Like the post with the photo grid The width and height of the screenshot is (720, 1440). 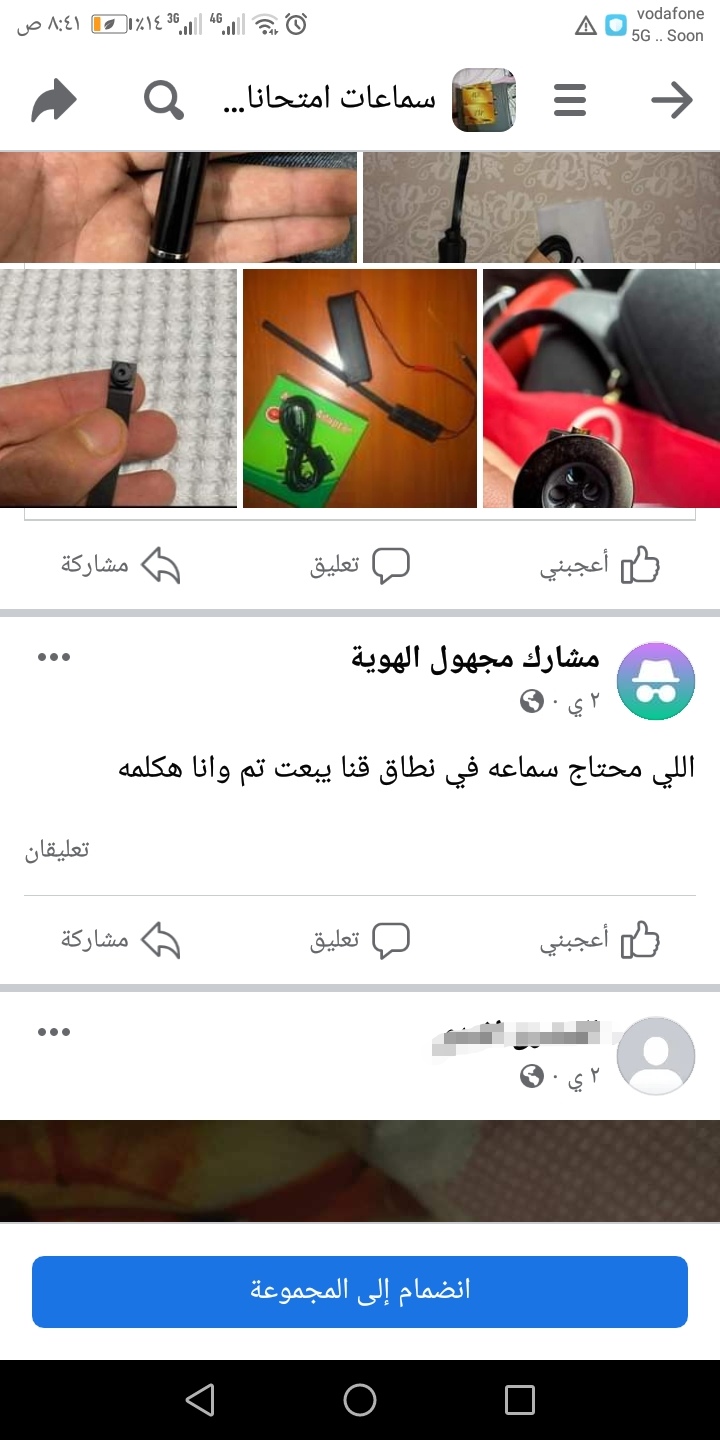(600, 566)
